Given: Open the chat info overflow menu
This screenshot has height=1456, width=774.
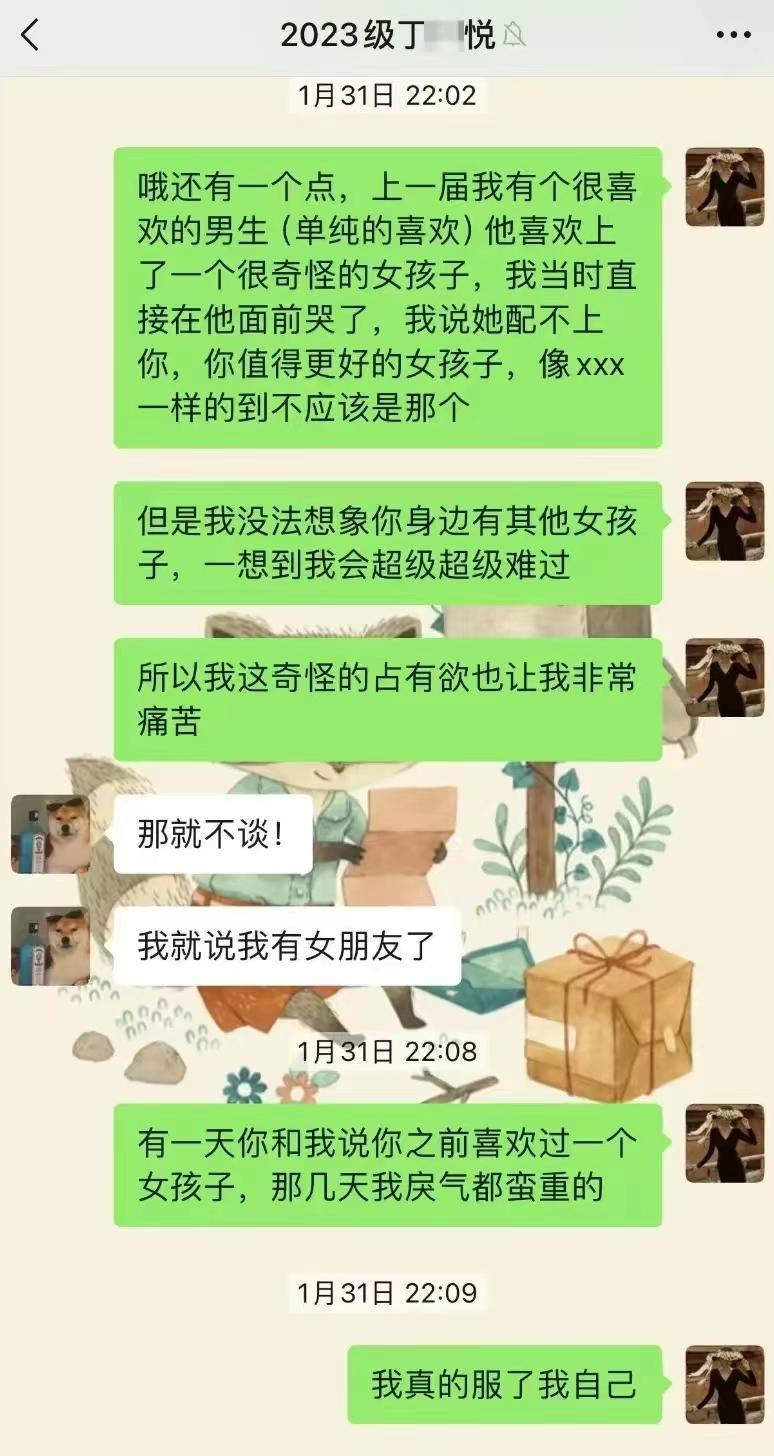Looking at the screenshot, I should pyautogui.click(x=733, y=36).
